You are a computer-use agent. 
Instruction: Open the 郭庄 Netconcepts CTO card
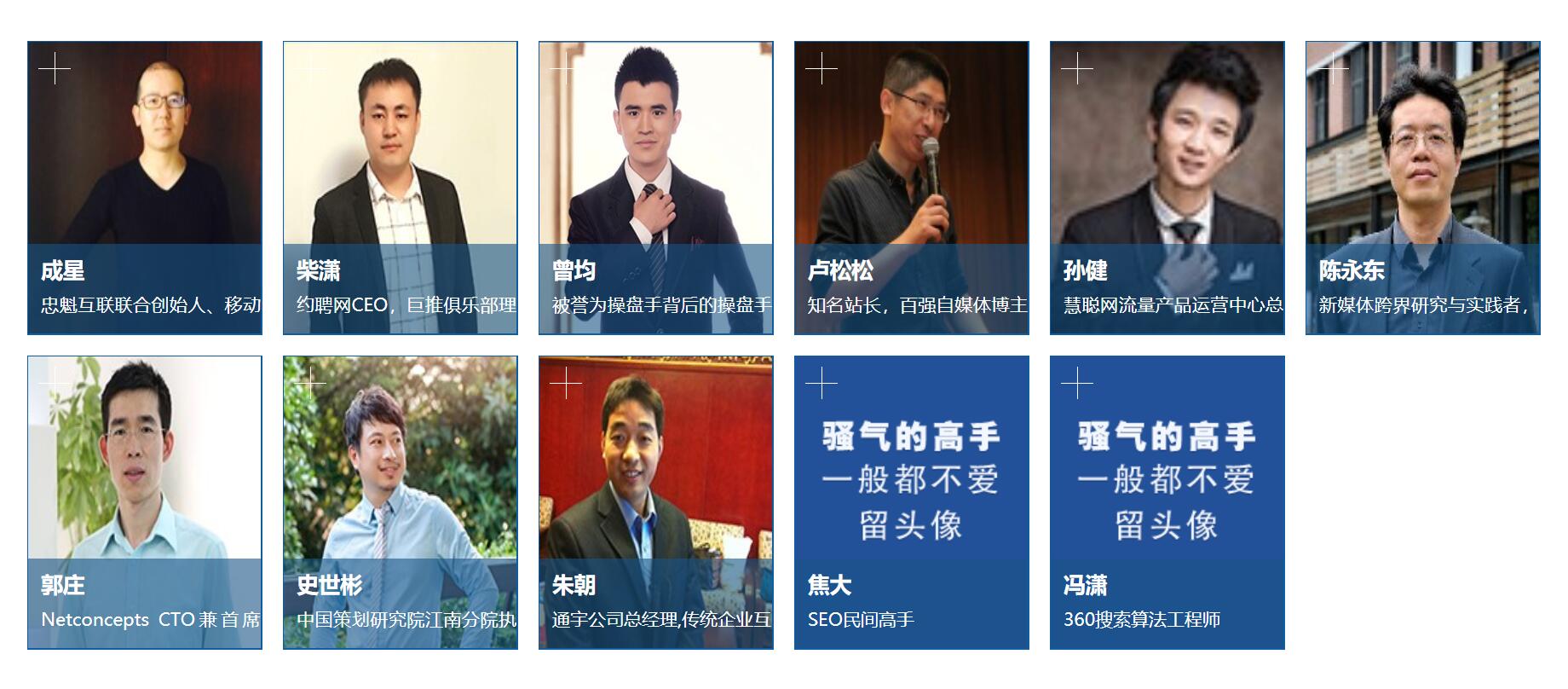(x=145, y=502)
